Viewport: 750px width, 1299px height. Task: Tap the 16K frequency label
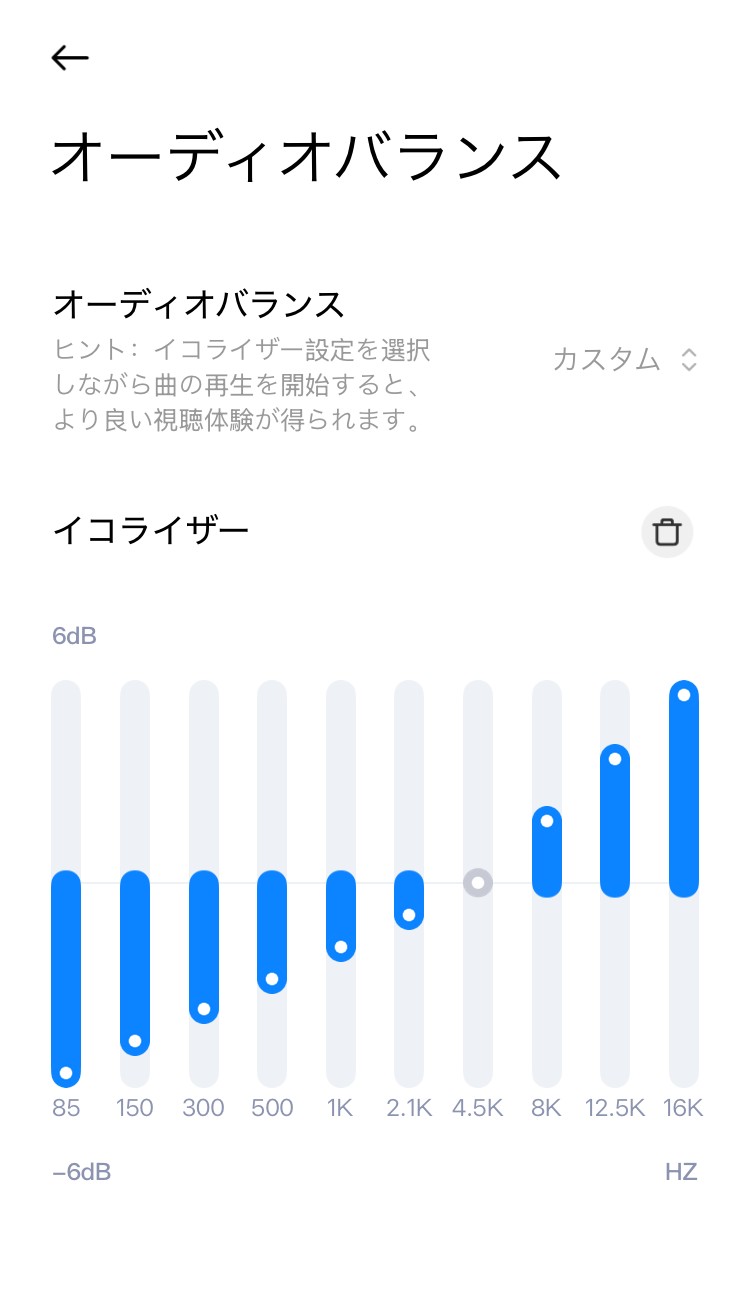tap(683, 1108)
